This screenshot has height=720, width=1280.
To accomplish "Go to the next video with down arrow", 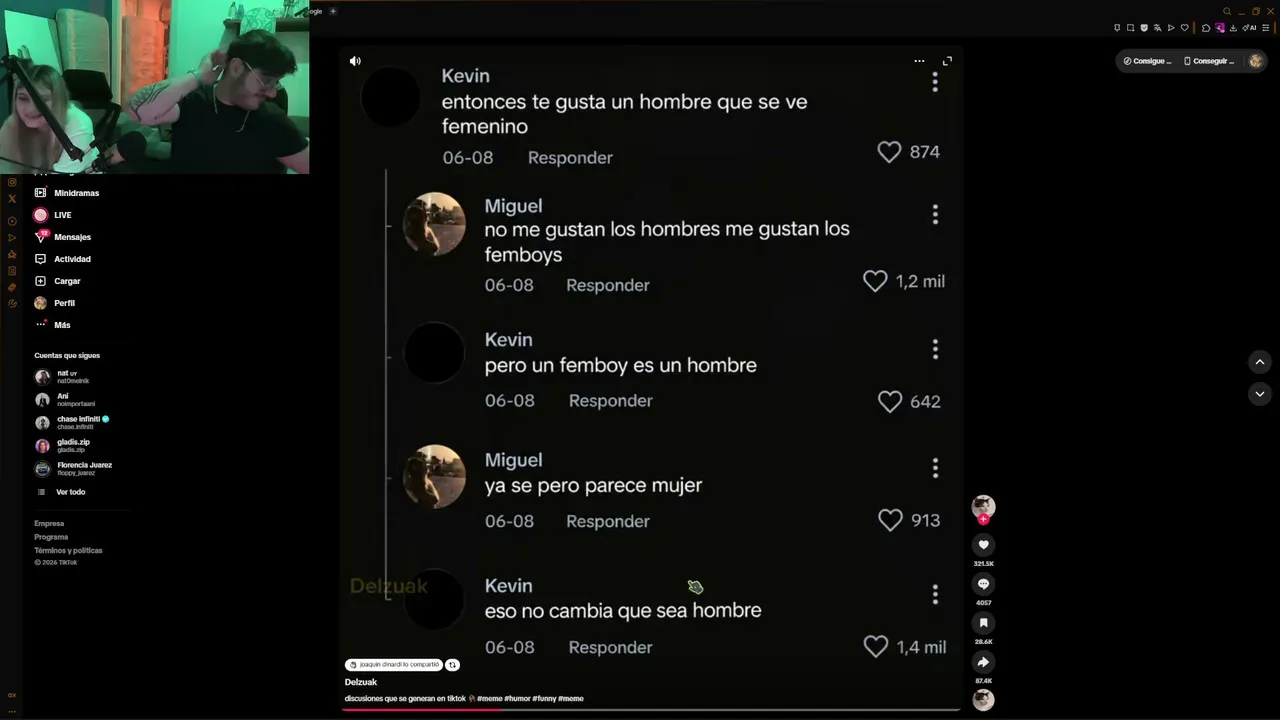I will point(1260,394).
